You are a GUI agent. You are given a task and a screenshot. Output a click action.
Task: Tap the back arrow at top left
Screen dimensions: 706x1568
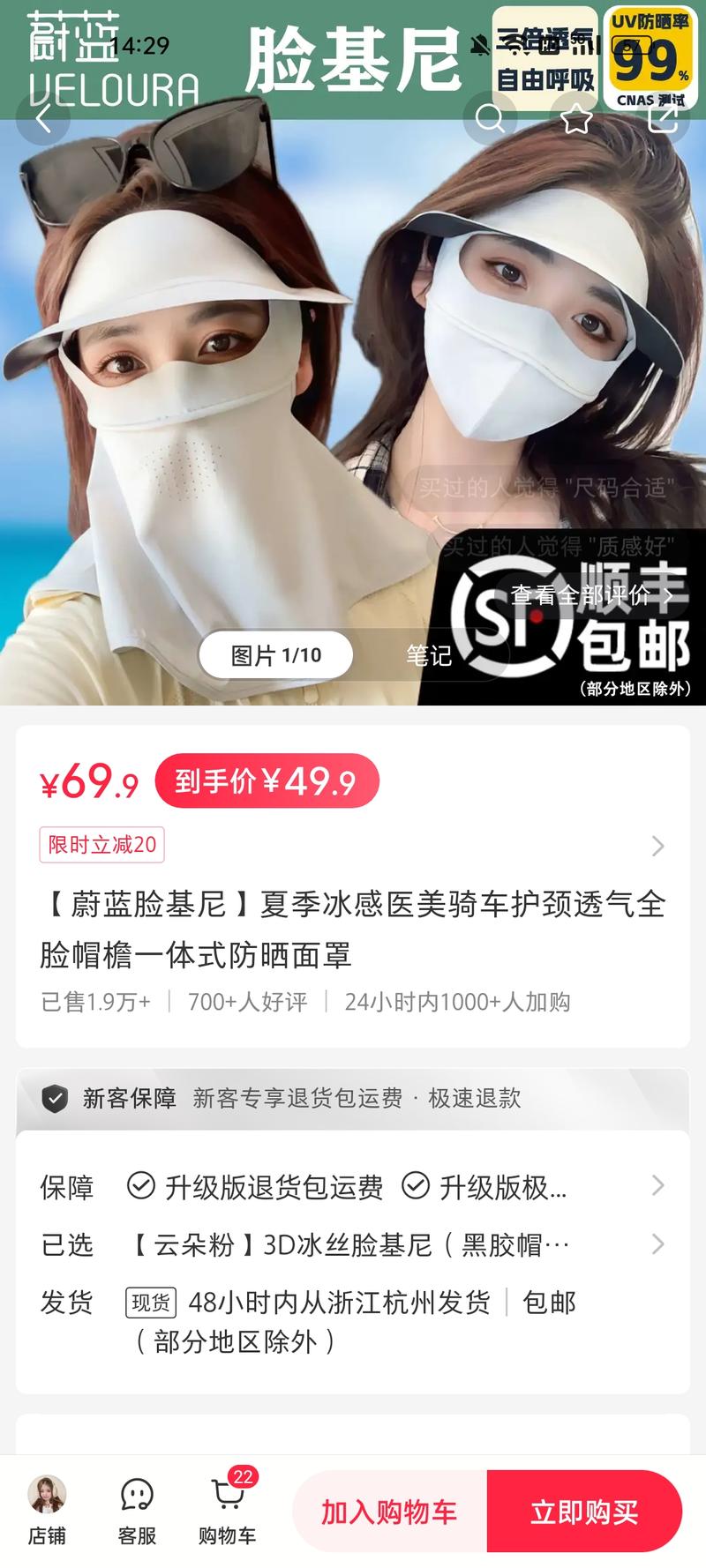[43, 119]
